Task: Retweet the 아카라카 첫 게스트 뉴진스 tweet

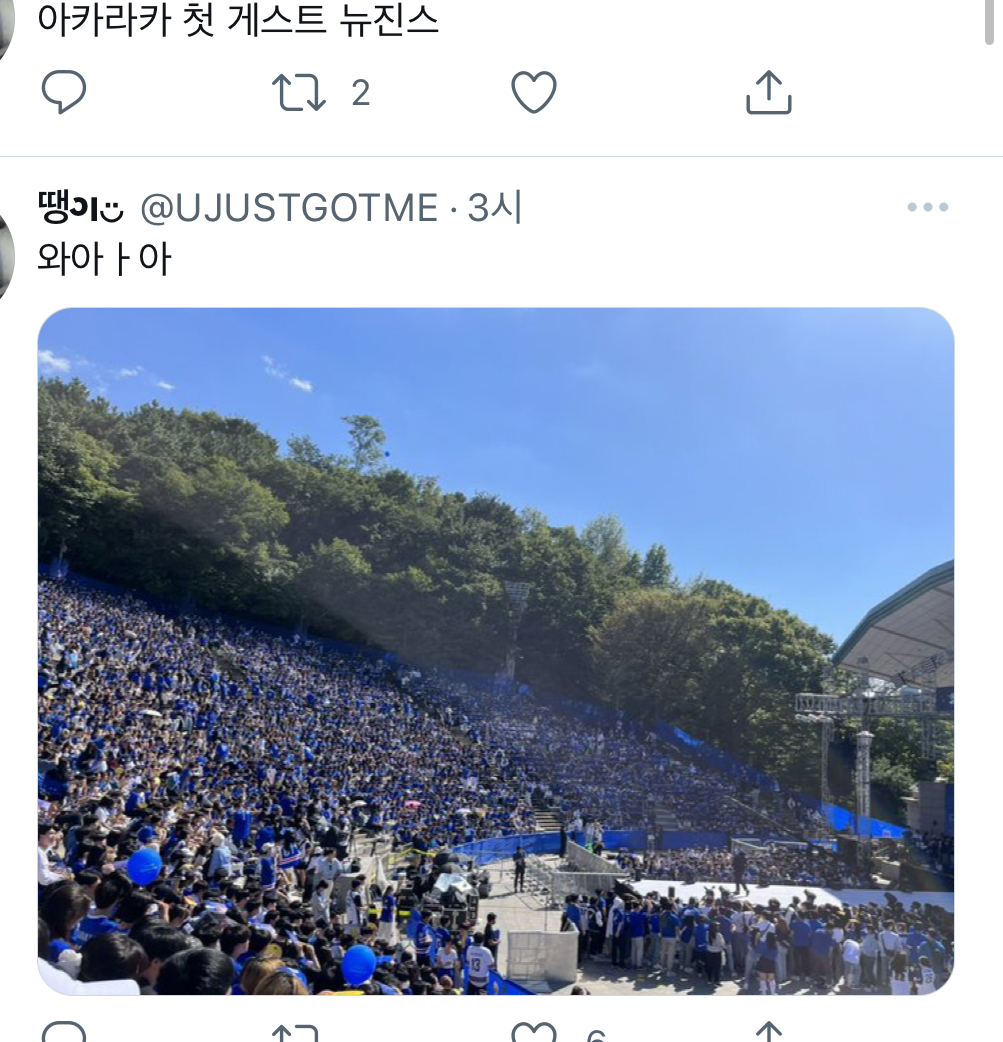Action: [x=299, y=92]
